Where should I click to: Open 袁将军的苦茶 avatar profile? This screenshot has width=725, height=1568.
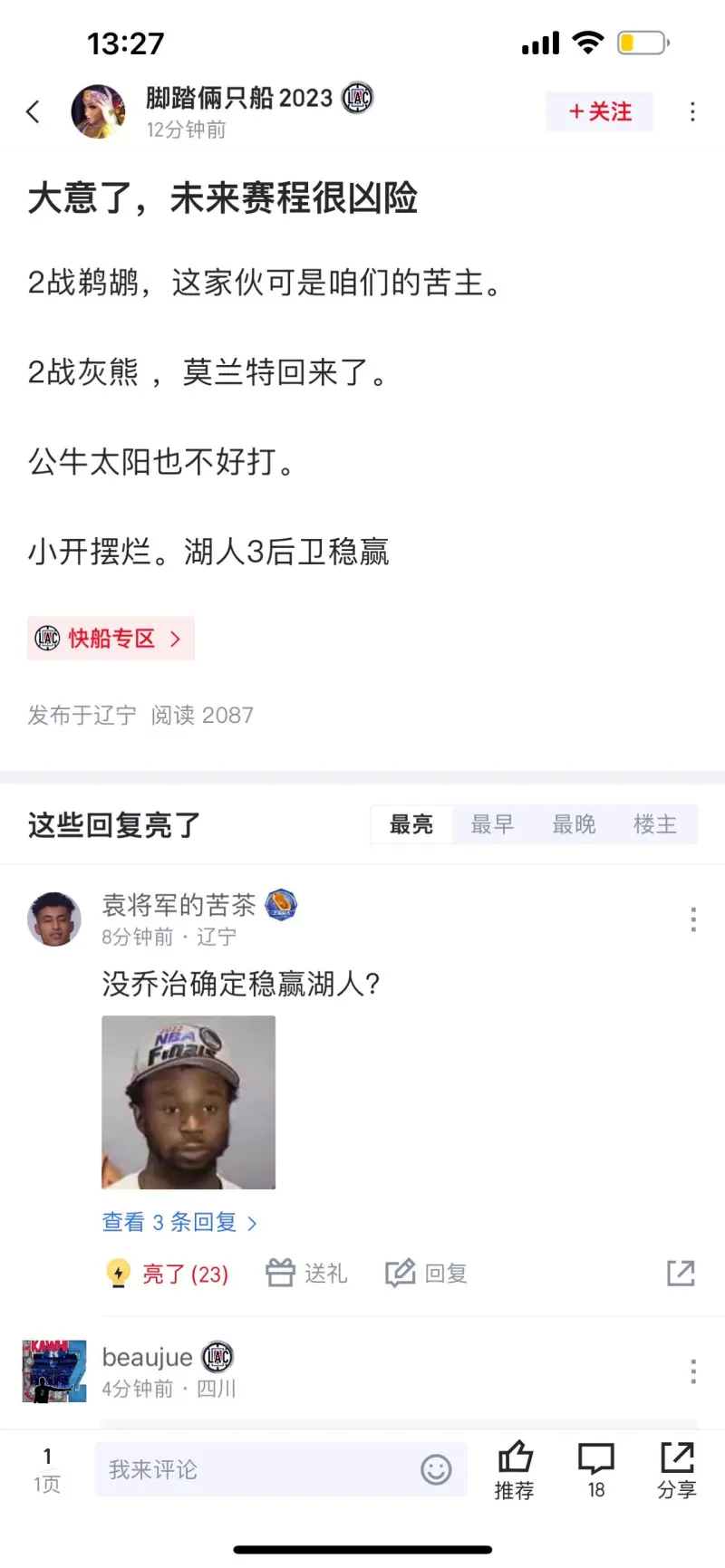tap(54, 919)
